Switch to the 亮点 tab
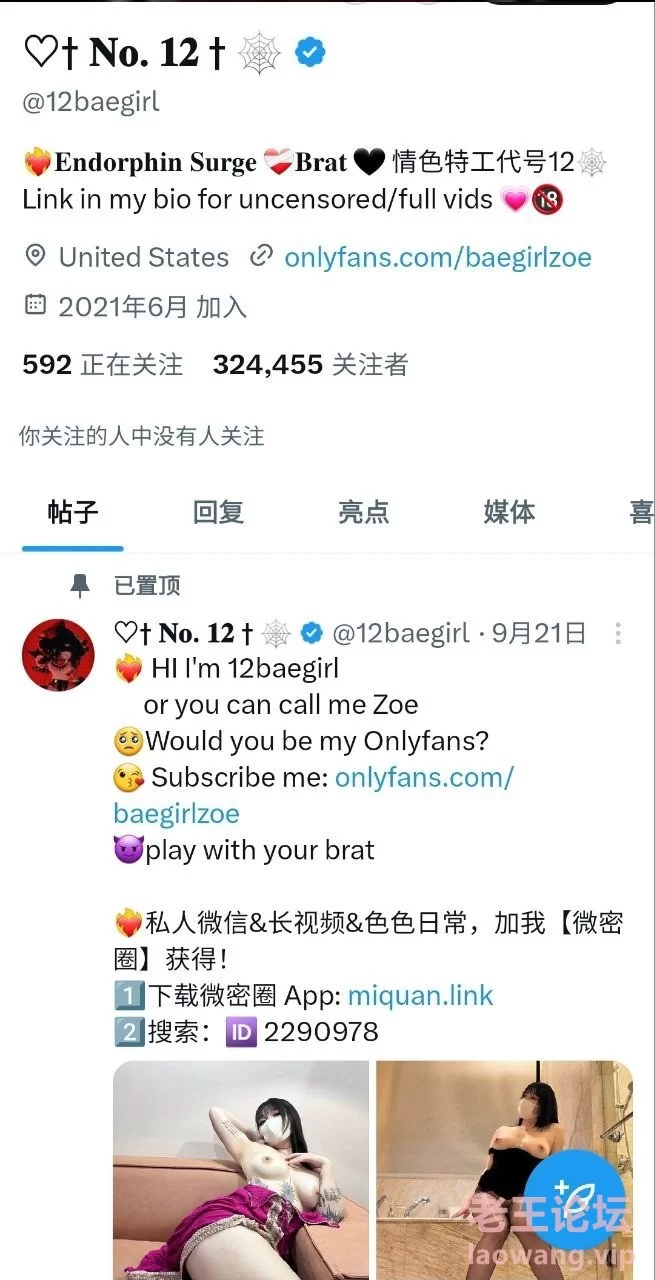The width and height of the screenshot is (655, 1280). 363,512
